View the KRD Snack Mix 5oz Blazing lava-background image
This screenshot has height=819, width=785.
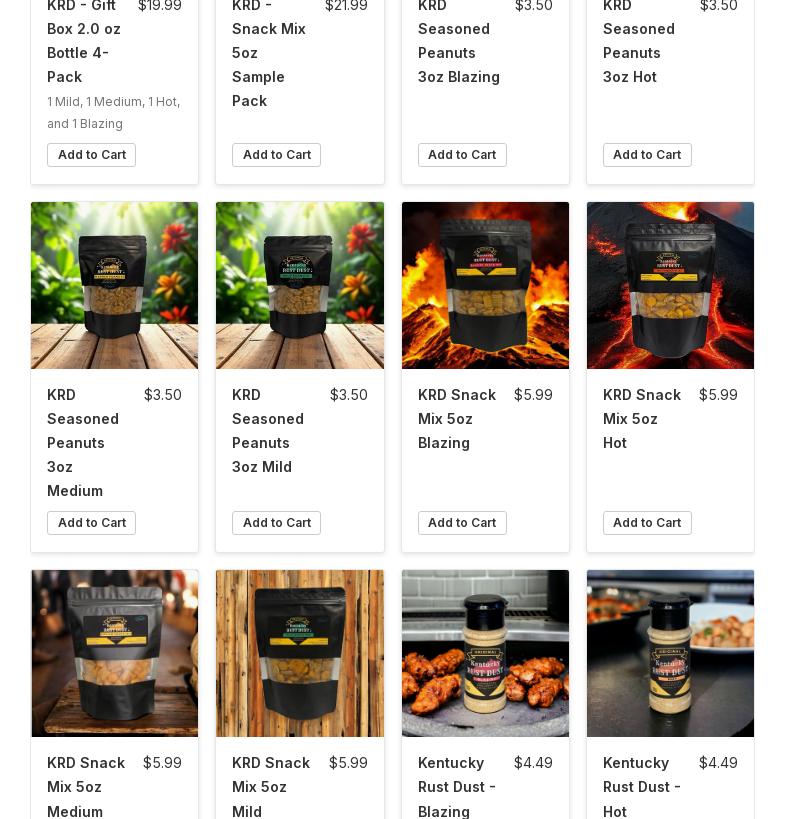point(485,285)
